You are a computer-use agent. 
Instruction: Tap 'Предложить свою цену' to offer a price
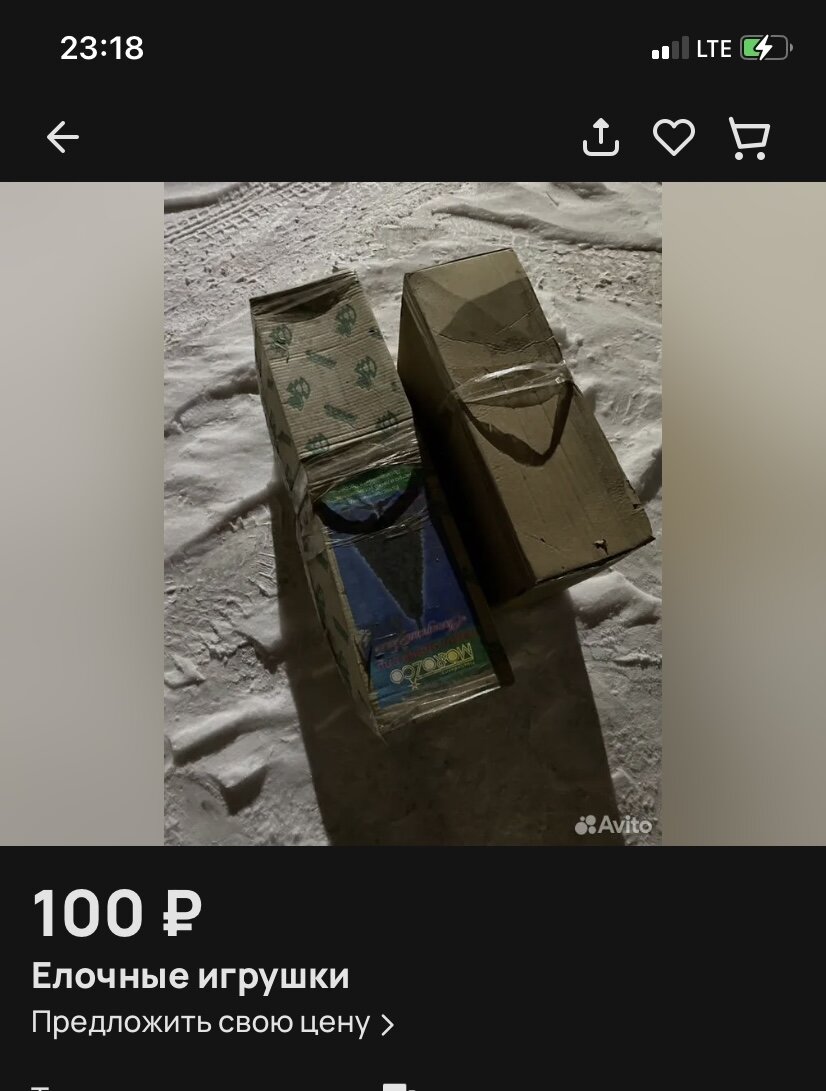coord(212,1023)
